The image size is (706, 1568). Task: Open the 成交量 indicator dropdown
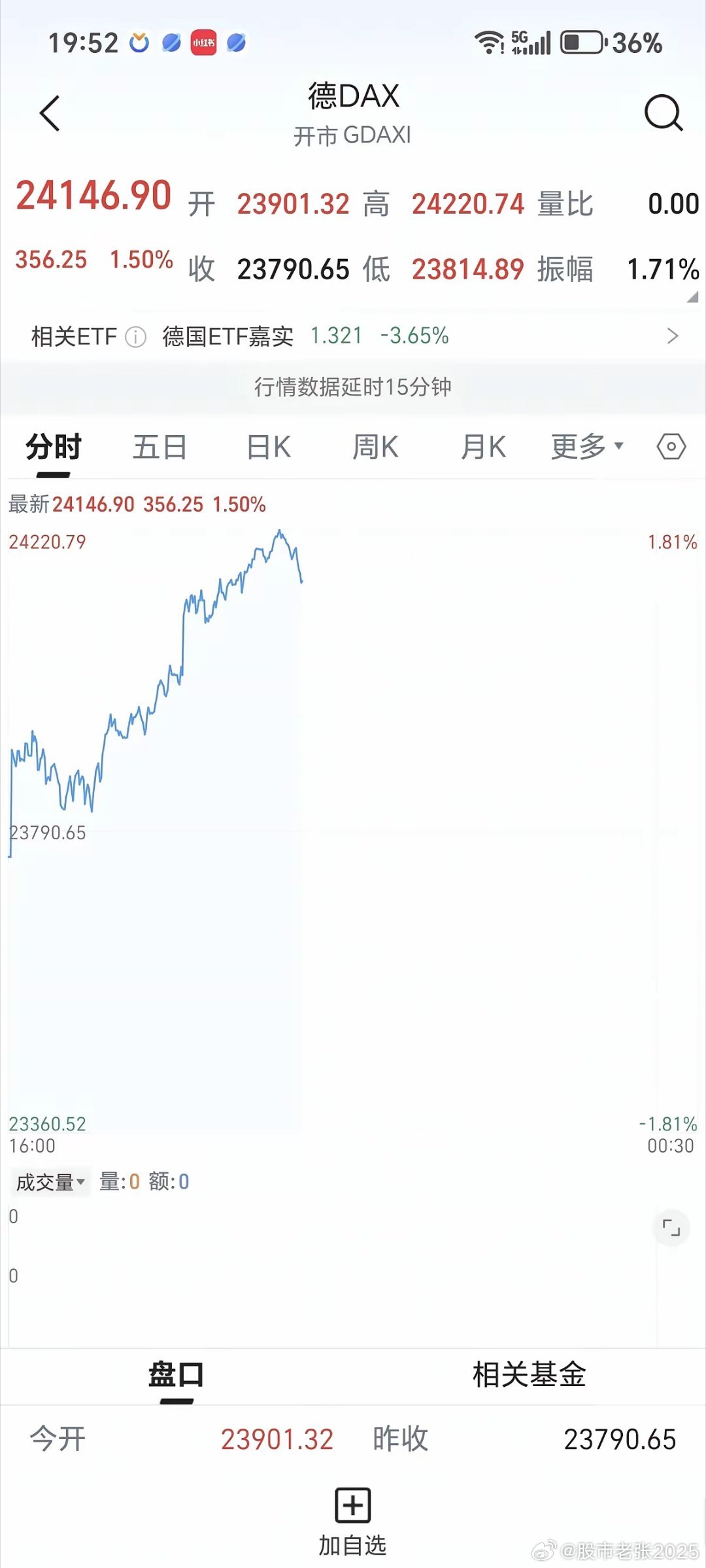pyautogui.click(x=48, y=1181)
